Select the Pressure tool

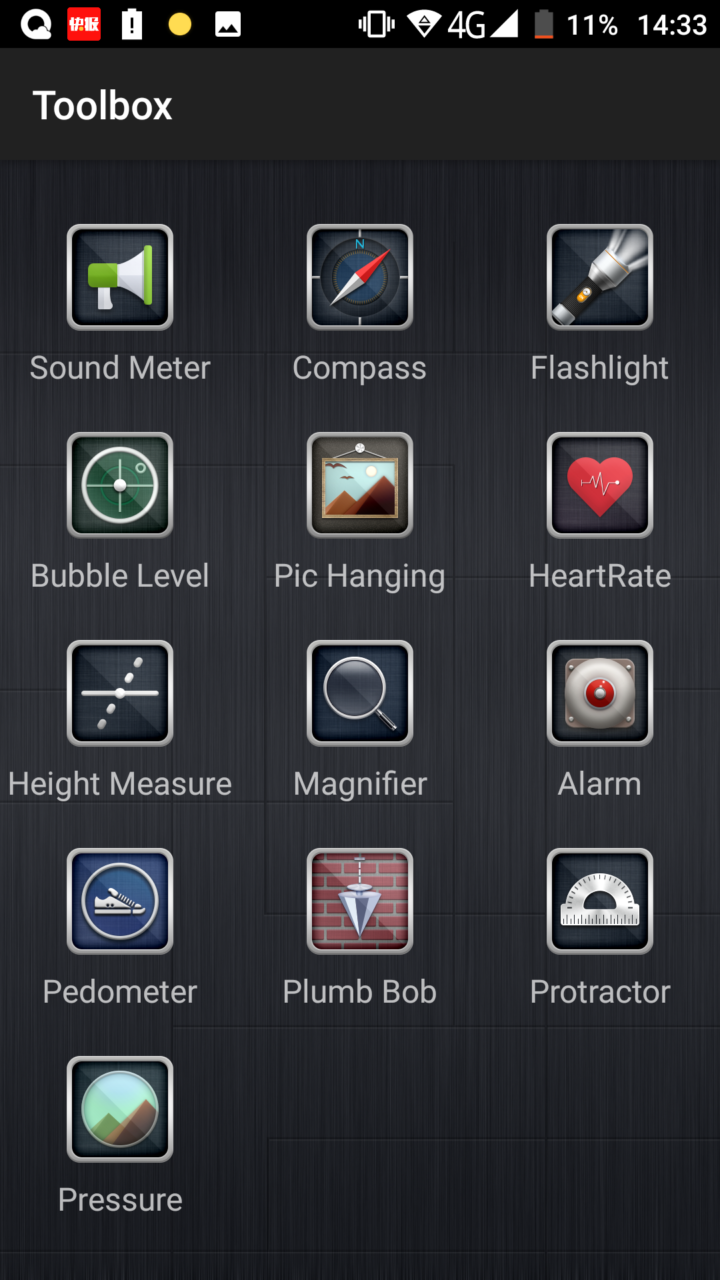pos(120,1109)
